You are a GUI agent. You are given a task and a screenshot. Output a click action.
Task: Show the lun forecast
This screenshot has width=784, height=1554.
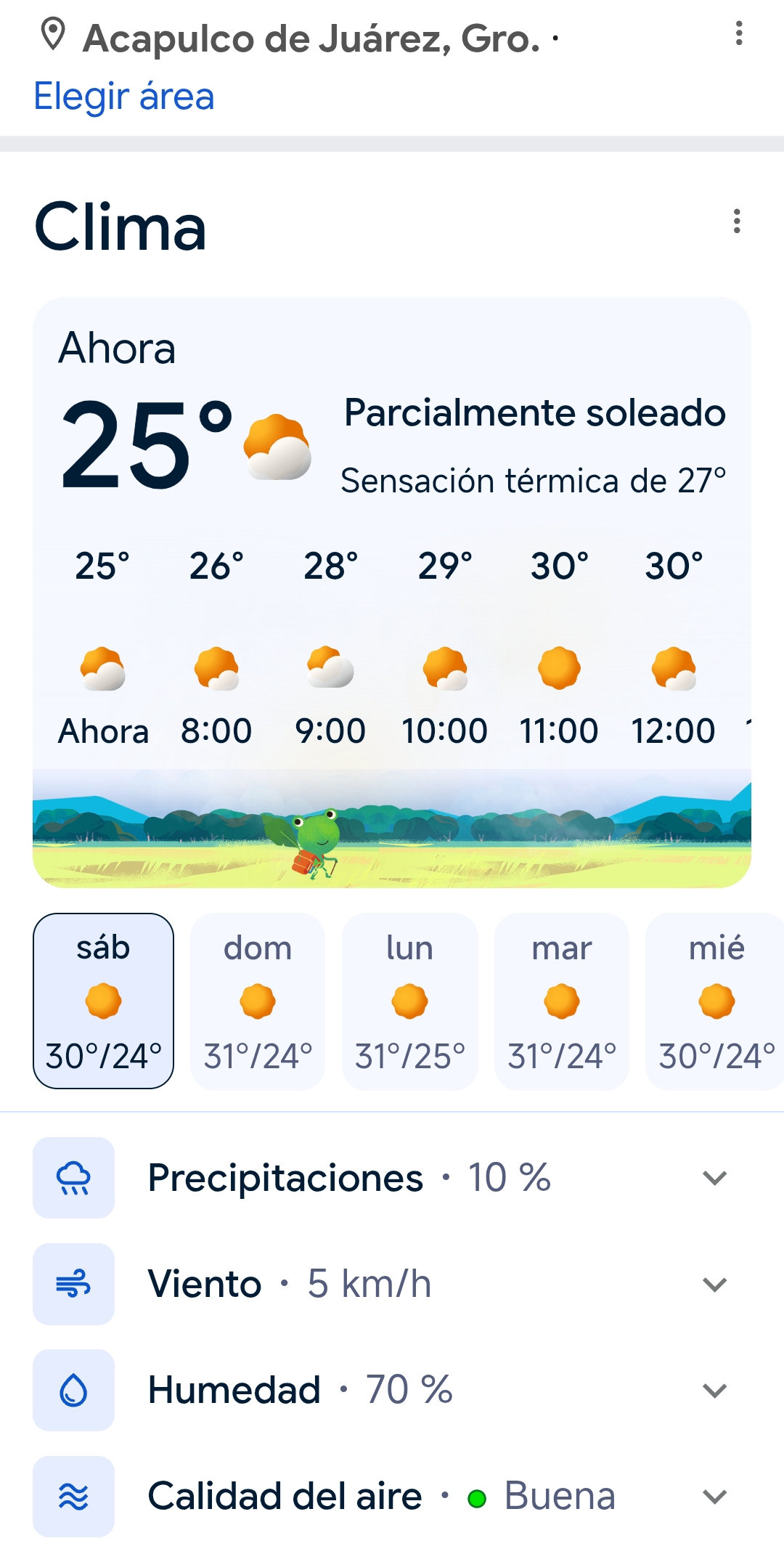[409, 1001]
